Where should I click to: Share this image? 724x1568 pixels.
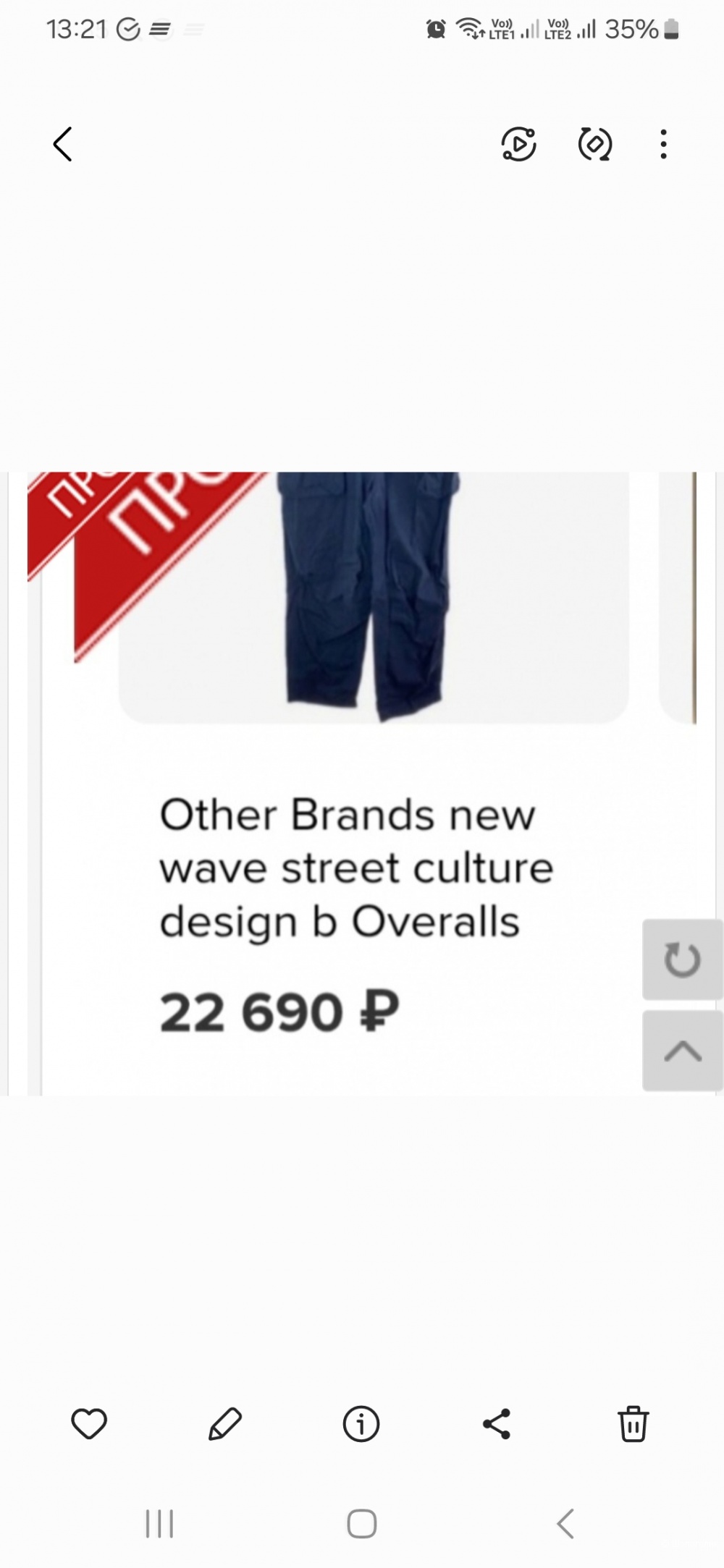pos(497,1424)
